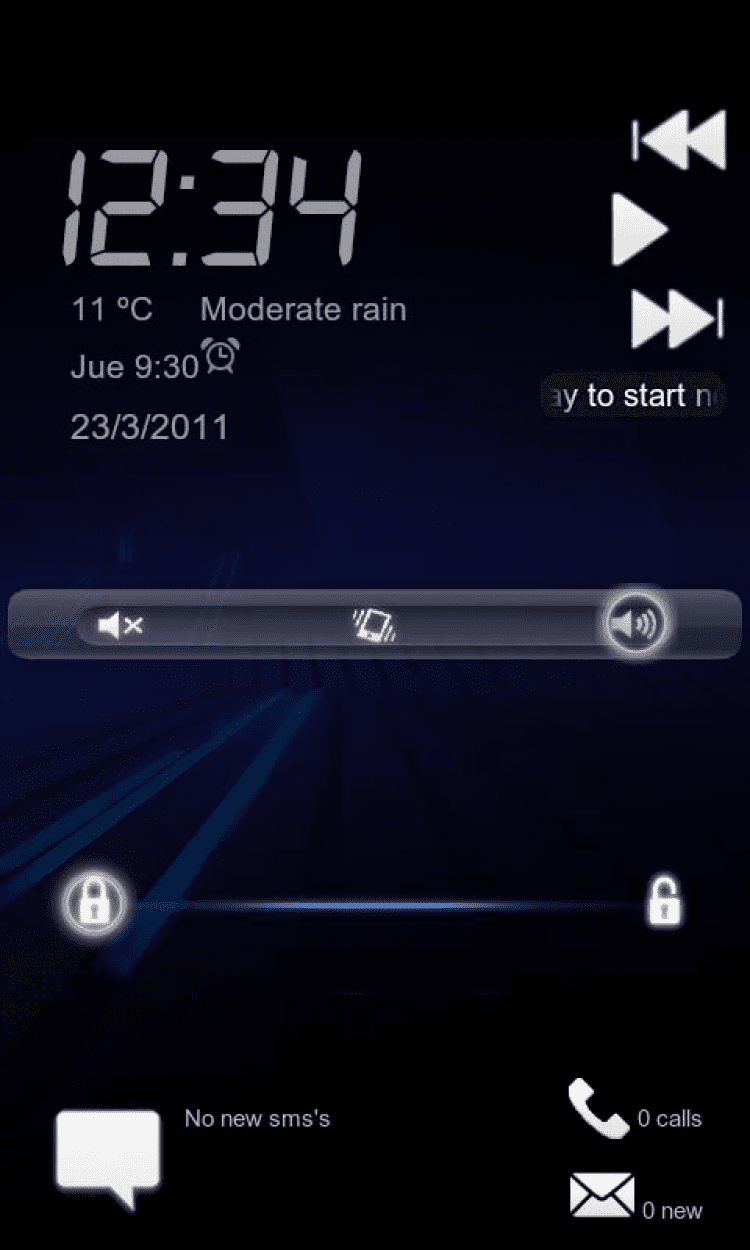
Task: Skip to the next track
Action: pos(677,319)
